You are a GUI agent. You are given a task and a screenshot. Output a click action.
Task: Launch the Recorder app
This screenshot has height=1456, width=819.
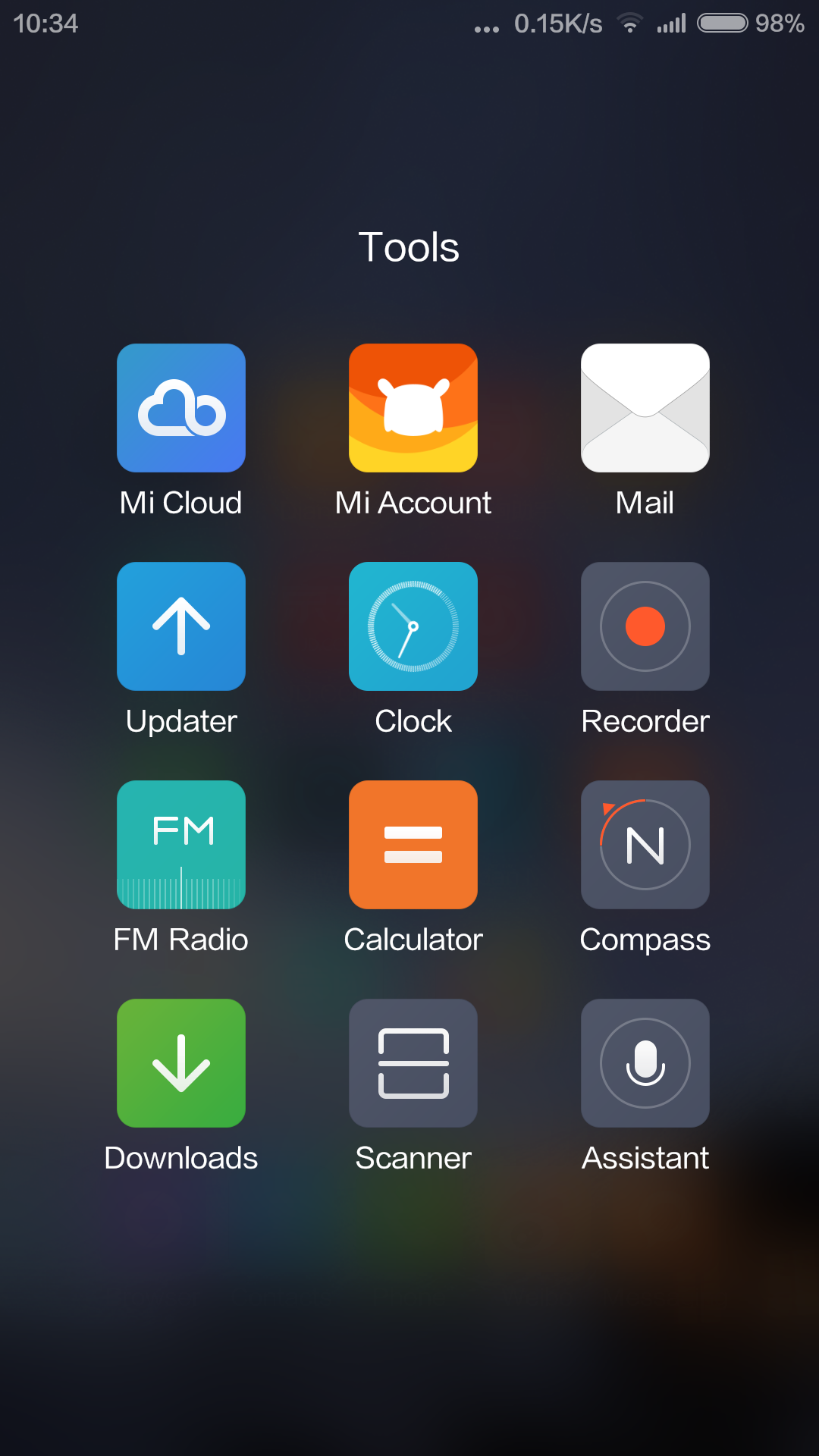[x=645, y=626]
